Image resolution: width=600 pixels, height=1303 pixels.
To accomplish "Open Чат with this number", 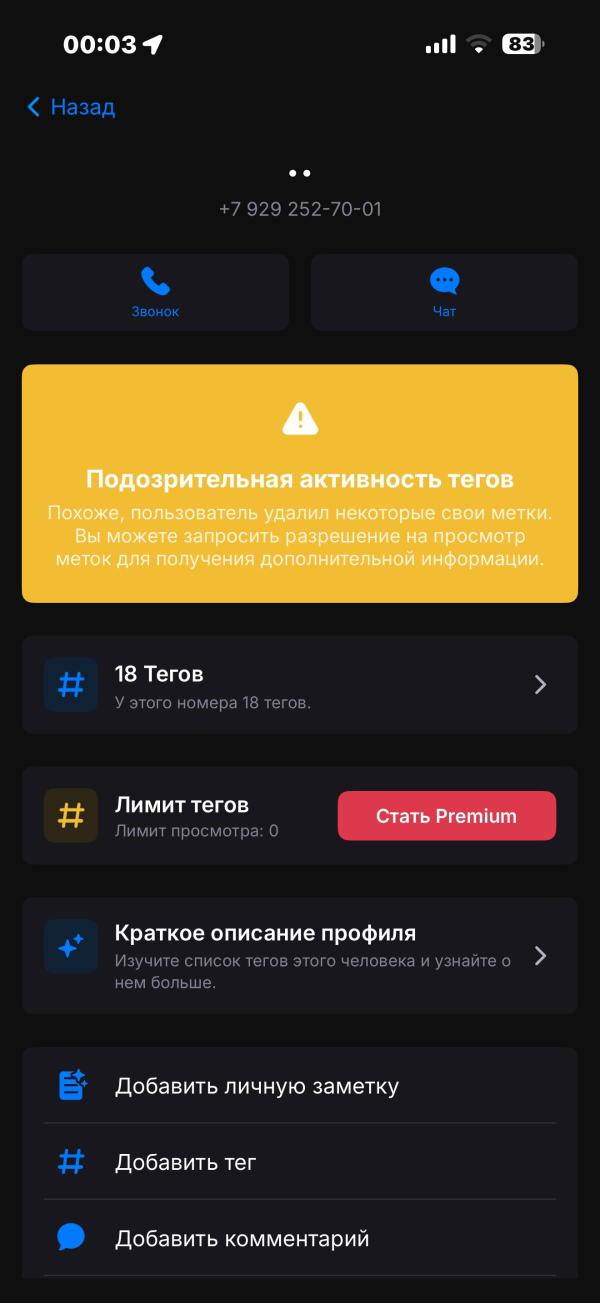I will coord(444,292).
